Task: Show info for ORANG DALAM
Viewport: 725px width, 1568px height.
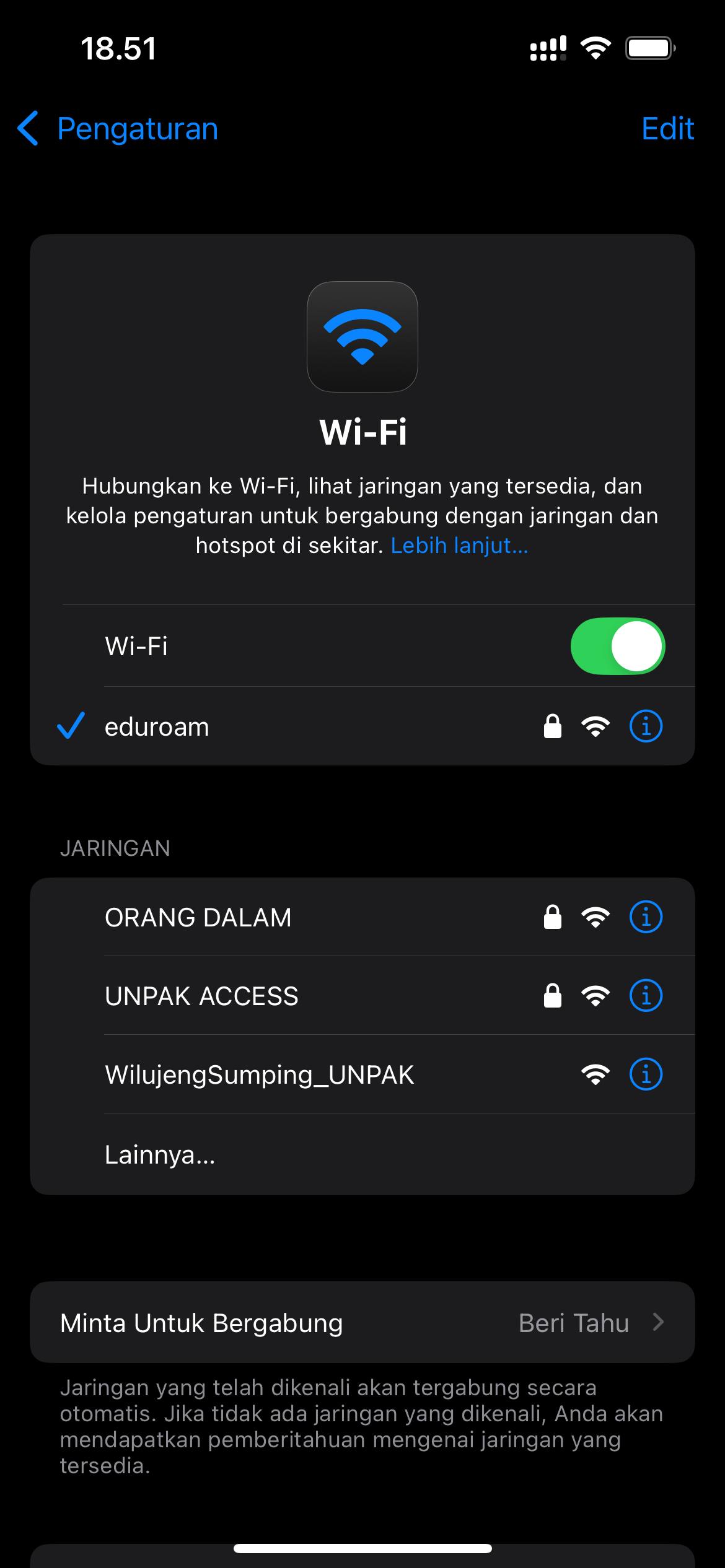Action: 646,917
